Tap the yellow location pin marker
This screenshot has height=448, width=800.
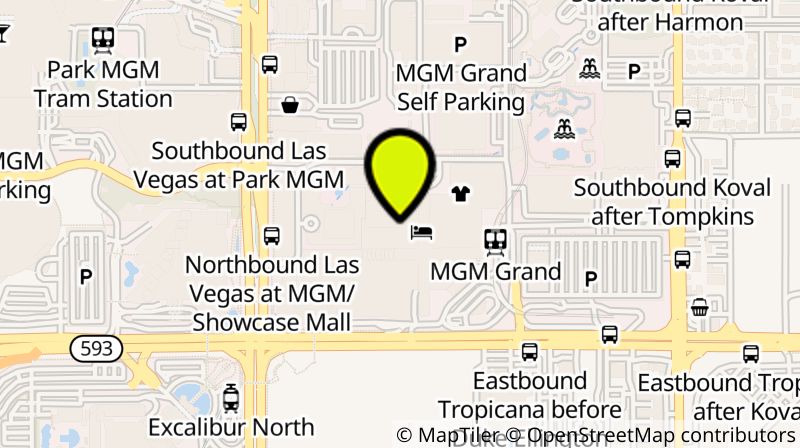point(399,170)
